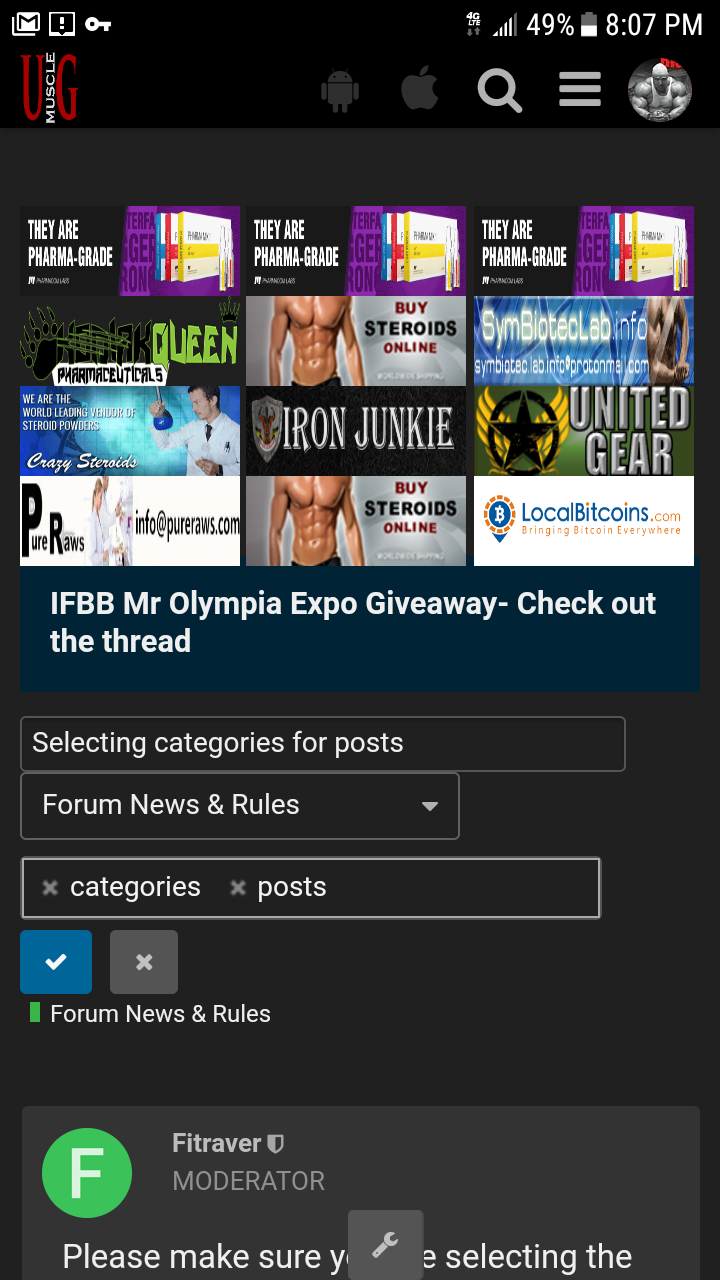The image size is (720, 1280).
Task: Remove the 'categories' tag
Action: 50,888
